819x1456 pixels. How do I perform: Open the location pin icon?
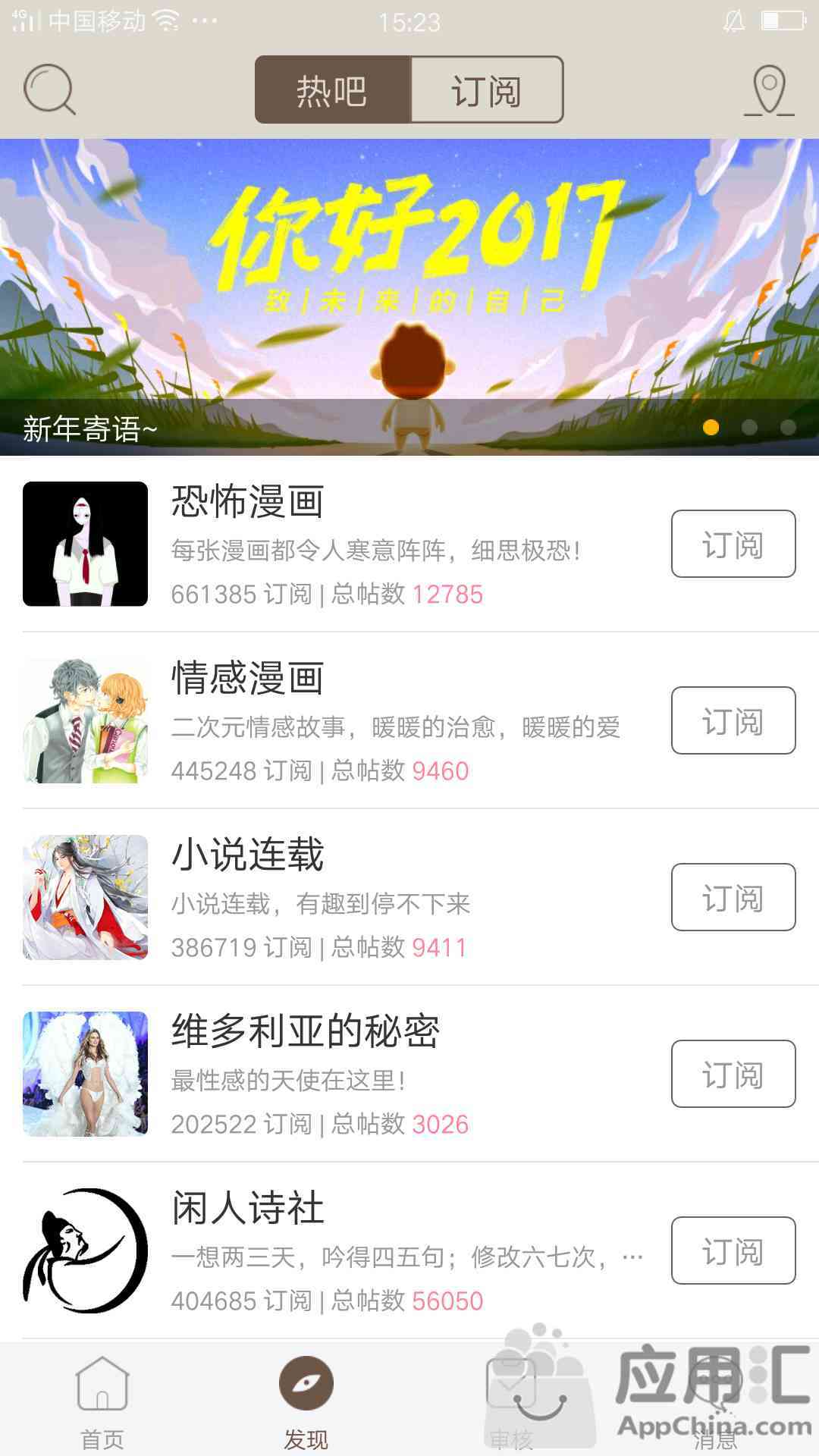coord(769,90)
